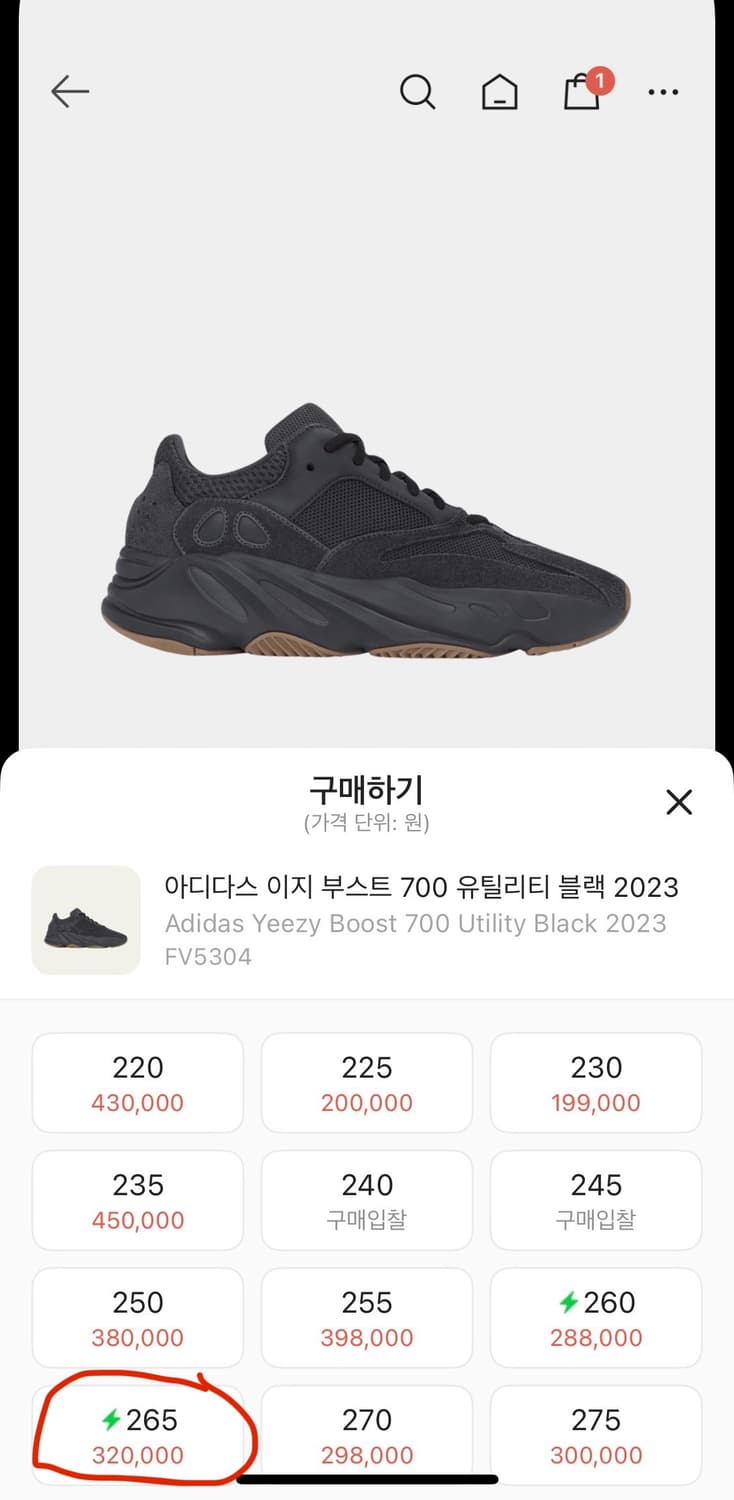Screen dimensions: 734x1500
Task: Open the search icon
Action: 417,91
